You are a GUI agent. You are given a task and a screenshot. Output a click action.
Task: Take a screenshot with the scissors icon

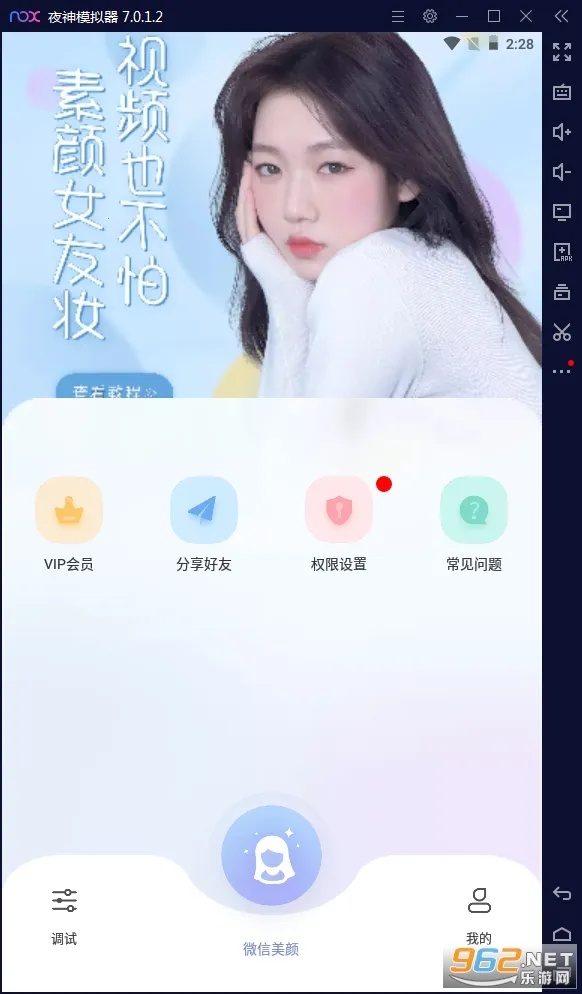[x=562, y=332]
